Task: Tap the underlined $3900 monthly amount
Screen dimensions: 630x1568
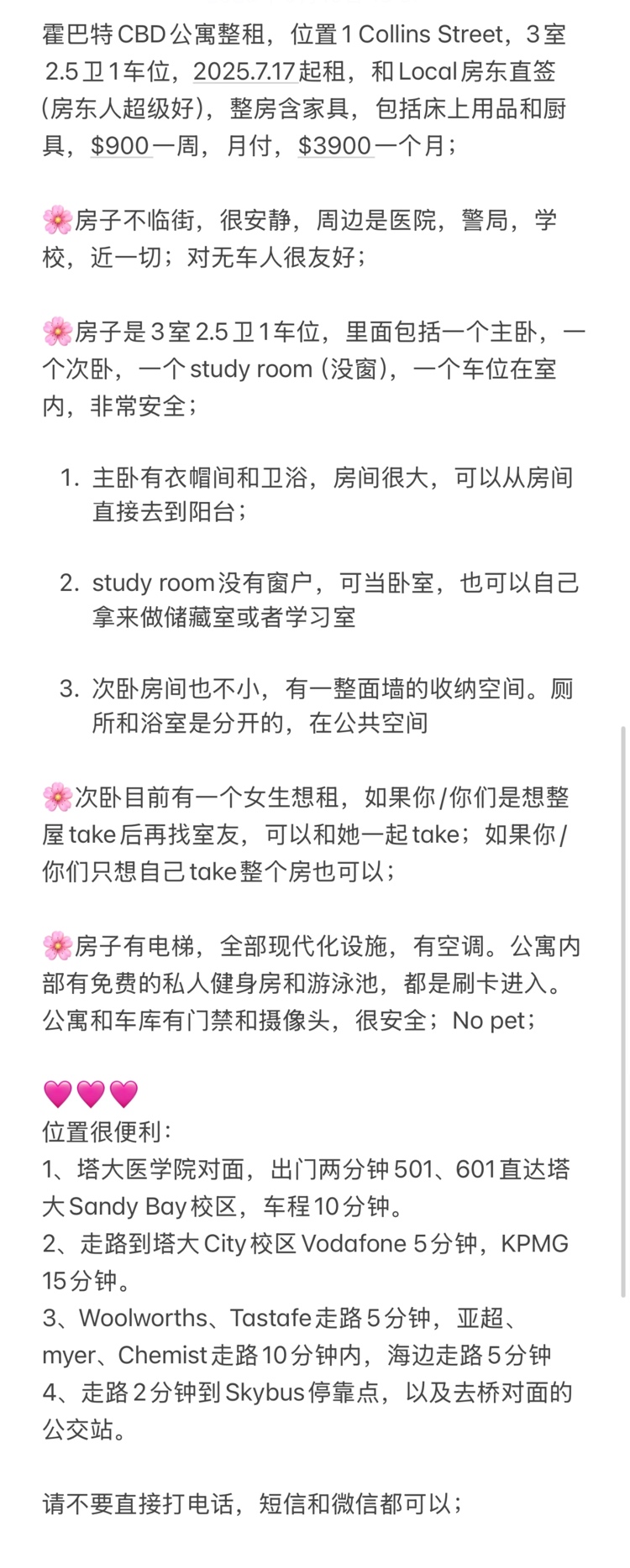Action: click(x=335, y=146)
